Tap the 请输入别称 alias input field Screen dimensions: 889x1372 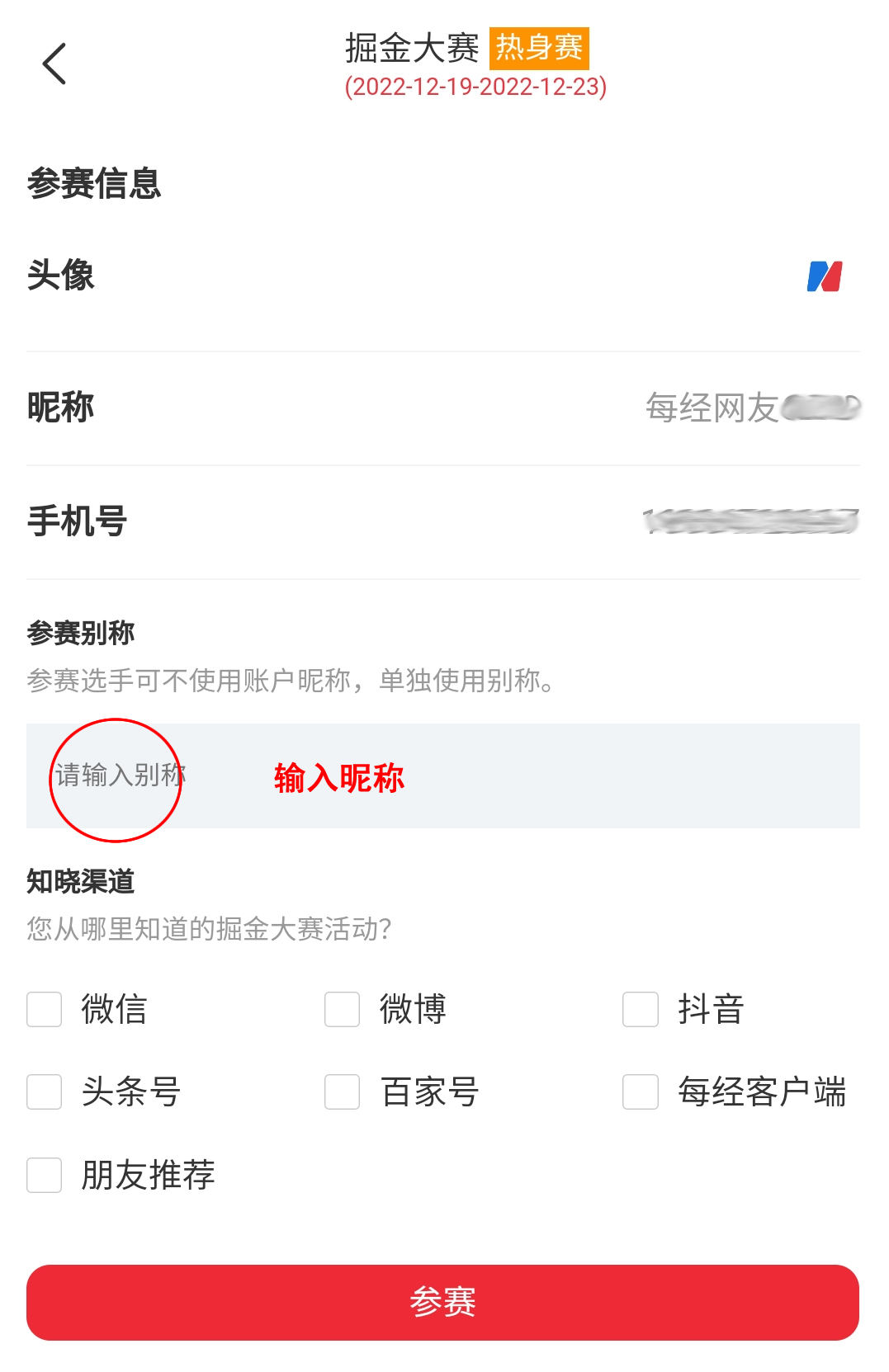[x=442, y=776]
